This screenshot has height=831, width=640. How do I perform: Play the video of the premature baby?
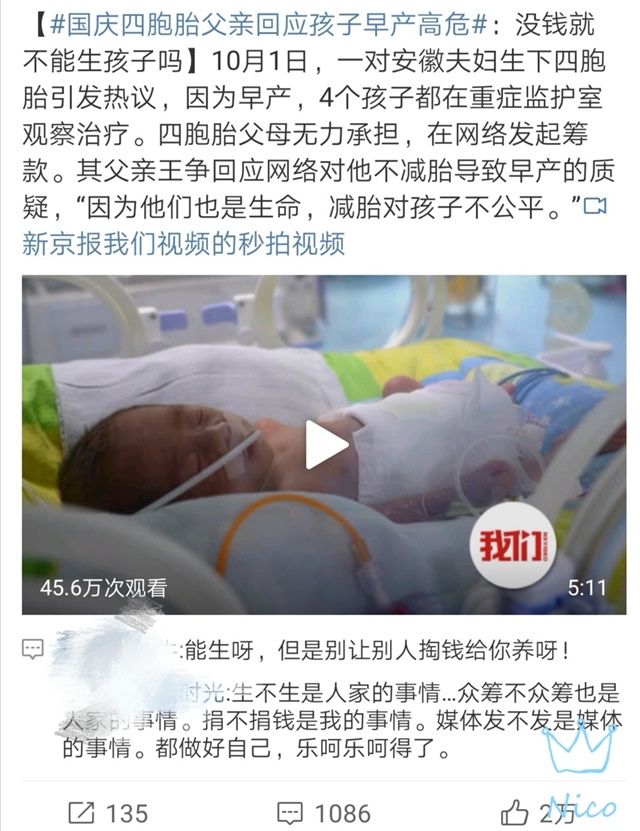coord(326,444)
